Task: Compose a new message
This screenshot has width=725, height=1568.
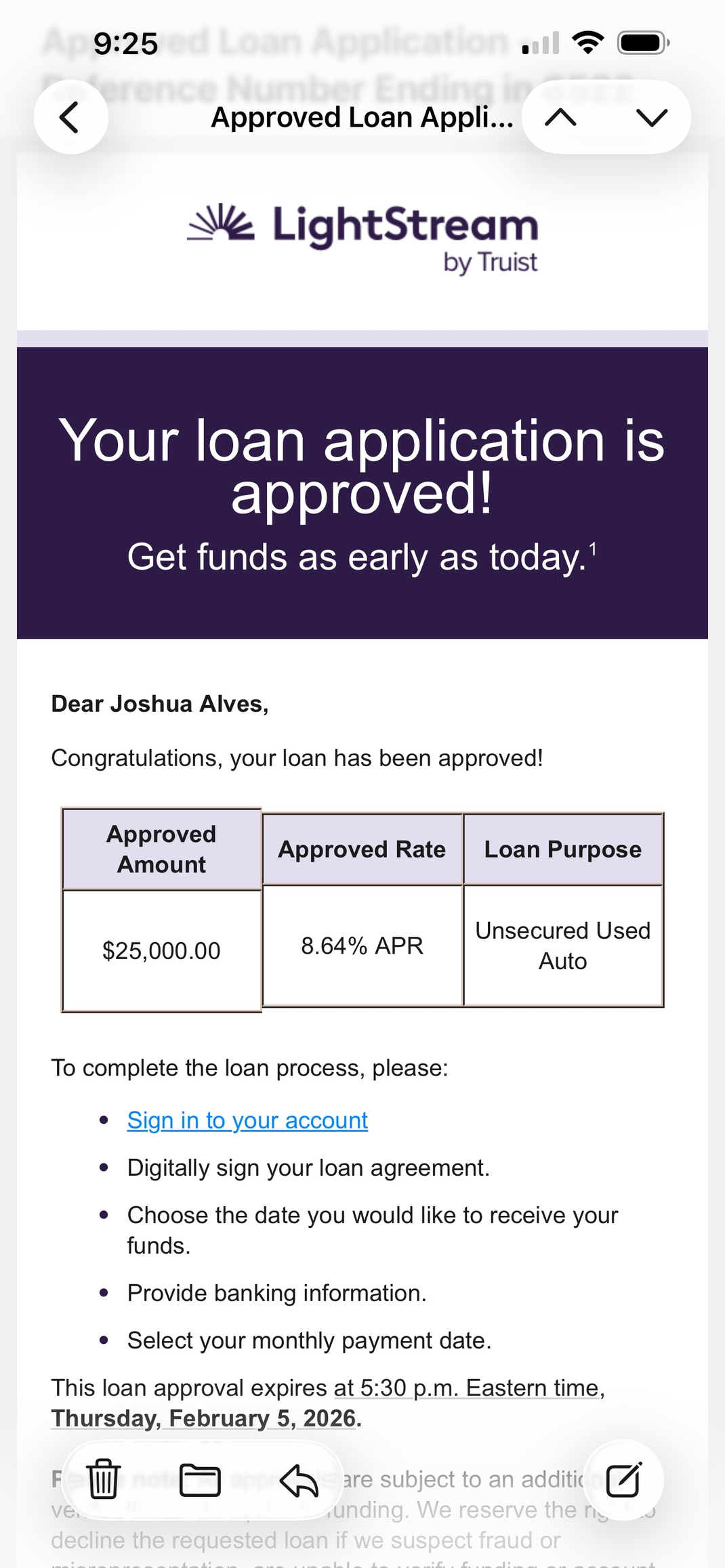Action: point(623,1479)
